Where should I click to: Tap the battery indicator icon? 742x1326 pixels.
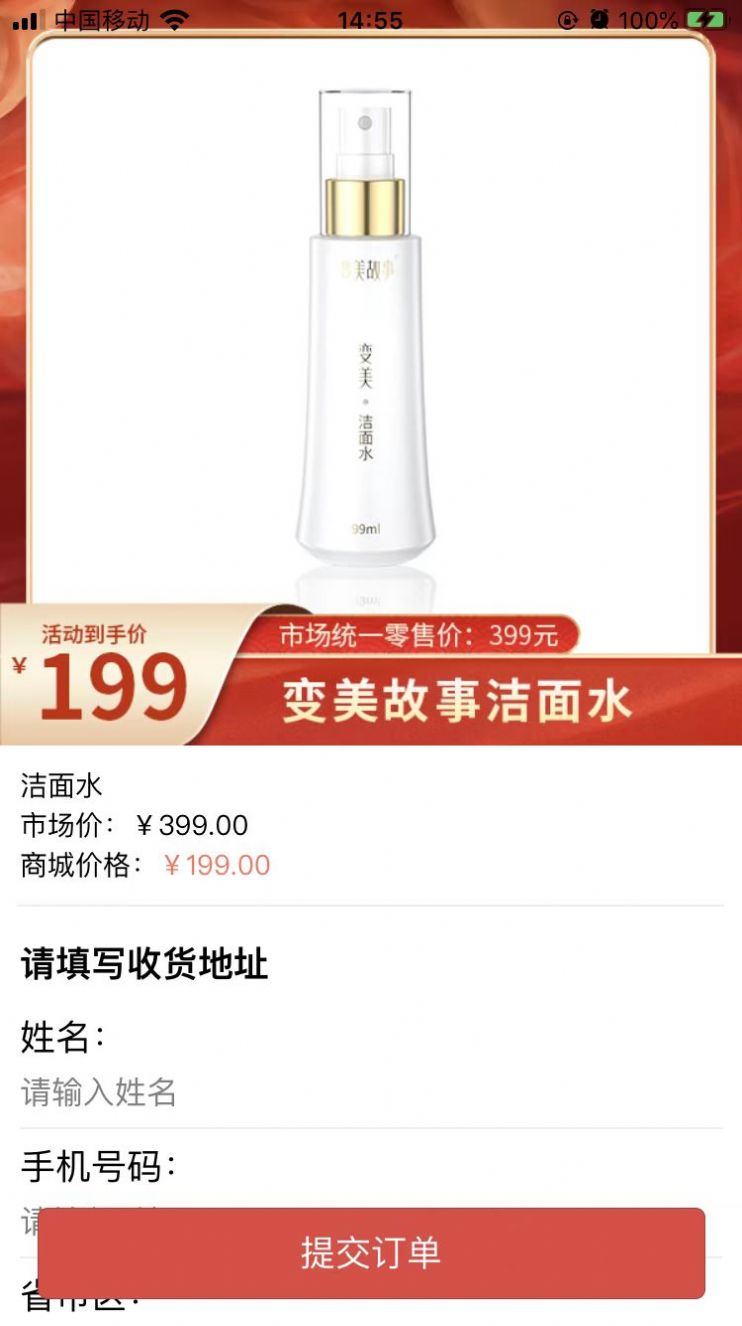[705, 17]
